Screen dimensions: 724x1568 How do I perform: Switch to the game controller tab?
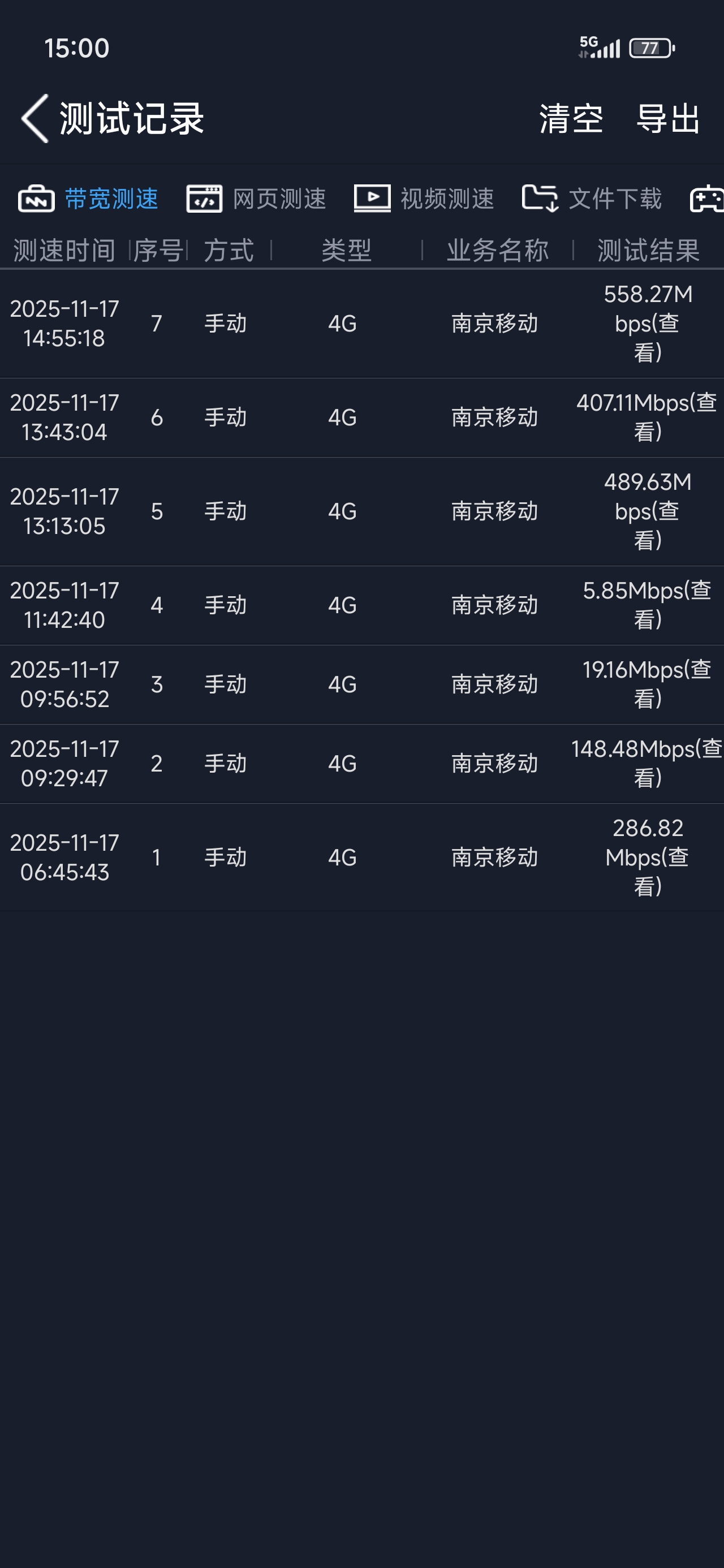click(x=706, y=199)
